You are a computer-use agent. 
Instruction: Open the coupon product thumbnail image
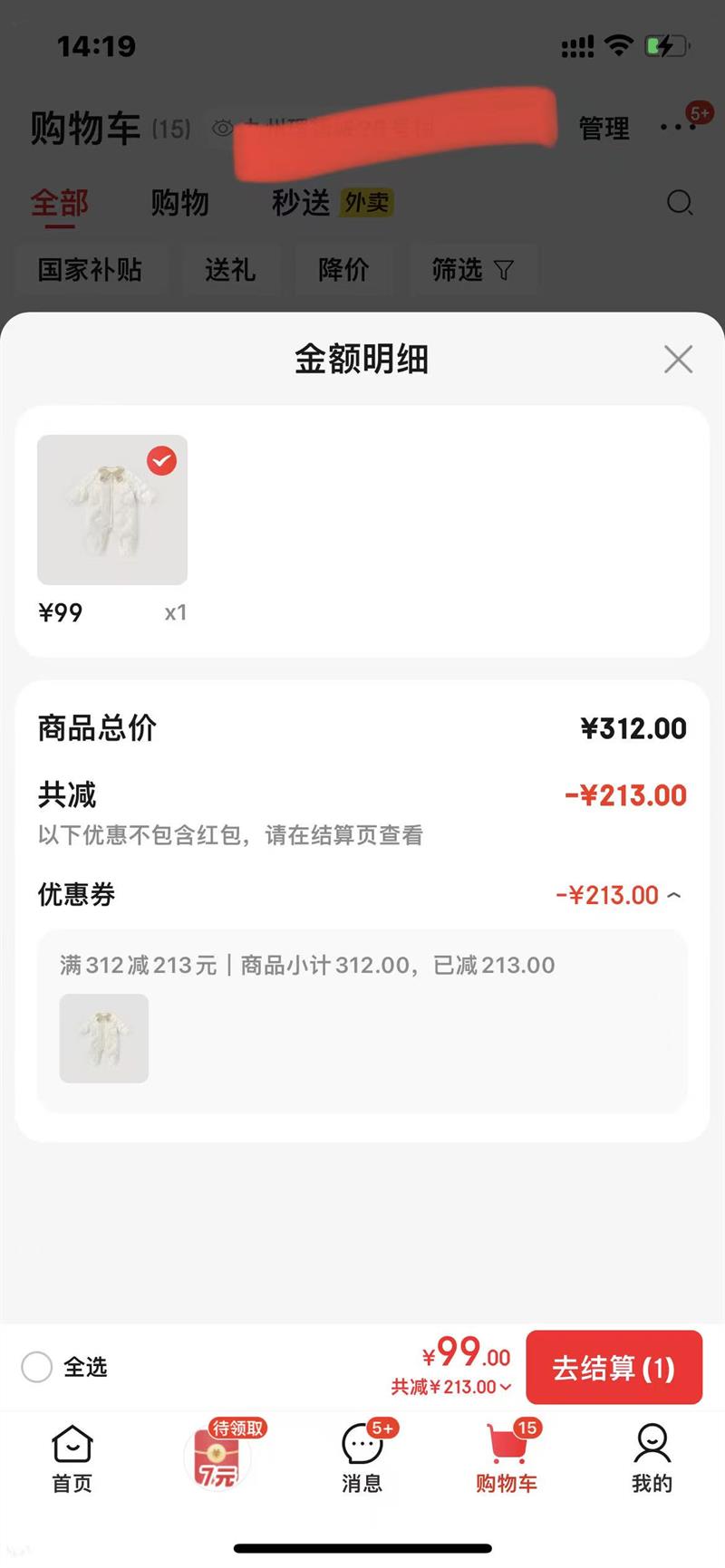103,1038
